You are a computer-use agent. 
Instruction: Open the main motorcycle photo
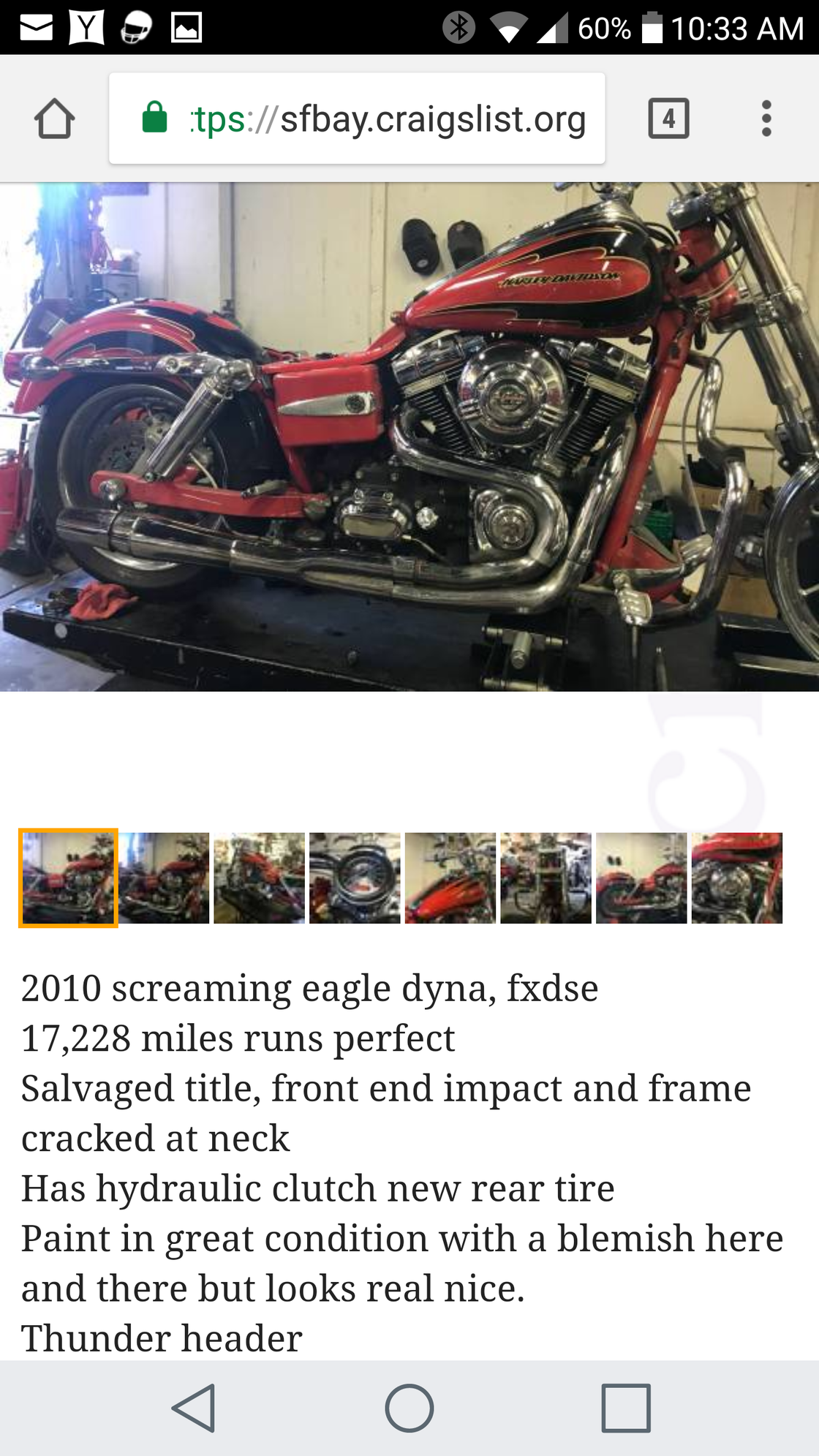pos(409,437)
